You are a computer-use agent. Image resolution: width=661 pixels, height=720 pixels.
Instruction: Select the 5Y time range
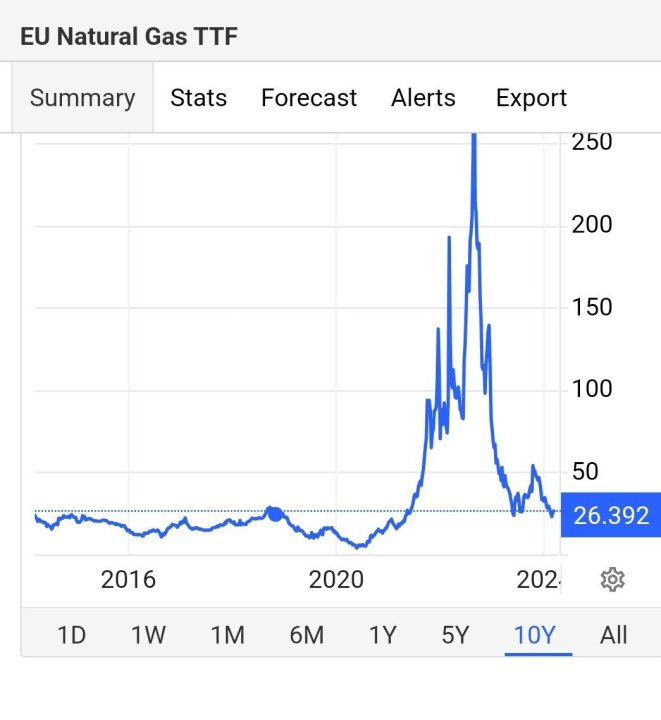click(455, 635)
